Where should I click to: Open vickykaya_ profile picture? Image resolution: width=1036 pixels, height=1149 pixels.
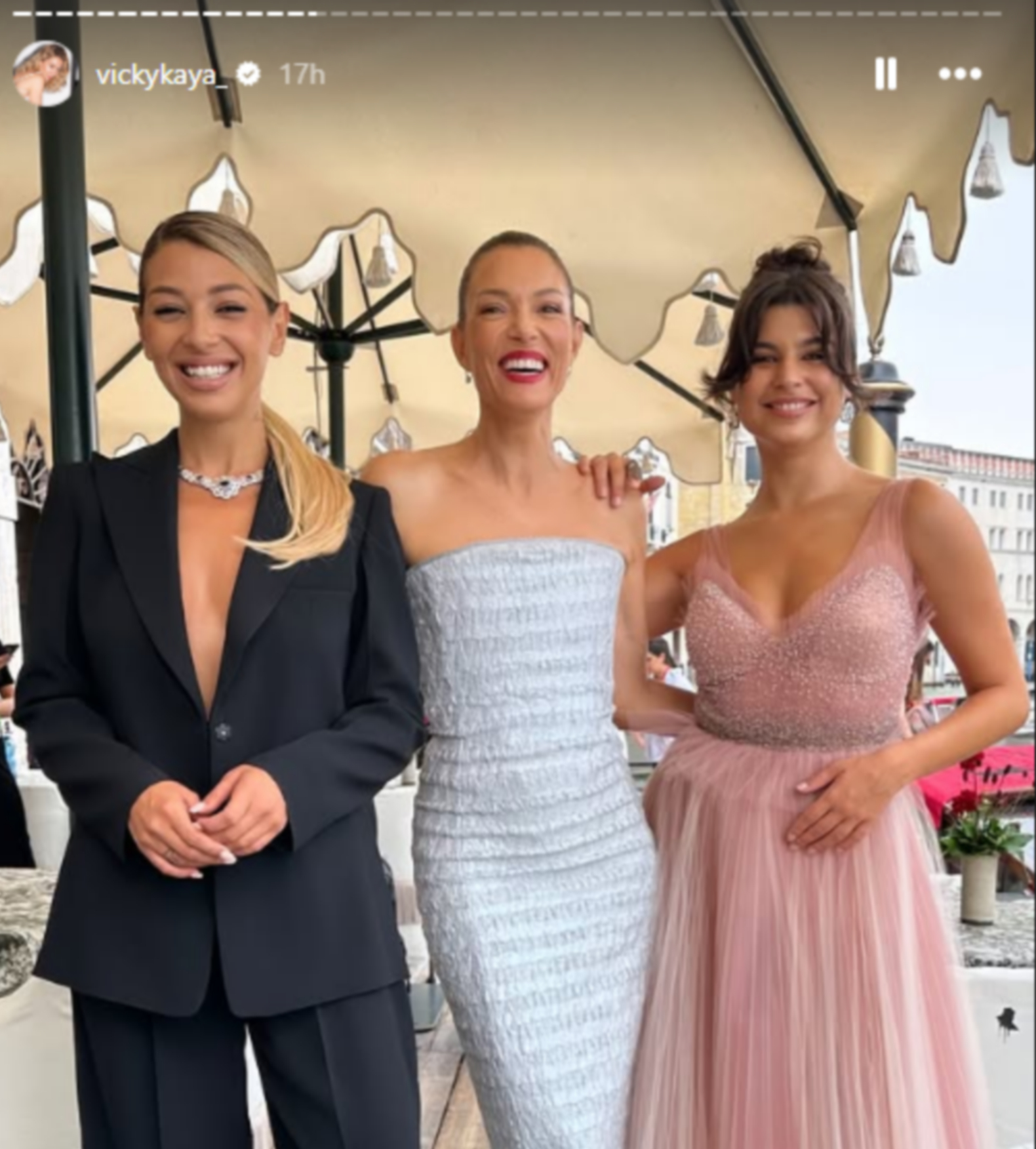pos(43,74)
